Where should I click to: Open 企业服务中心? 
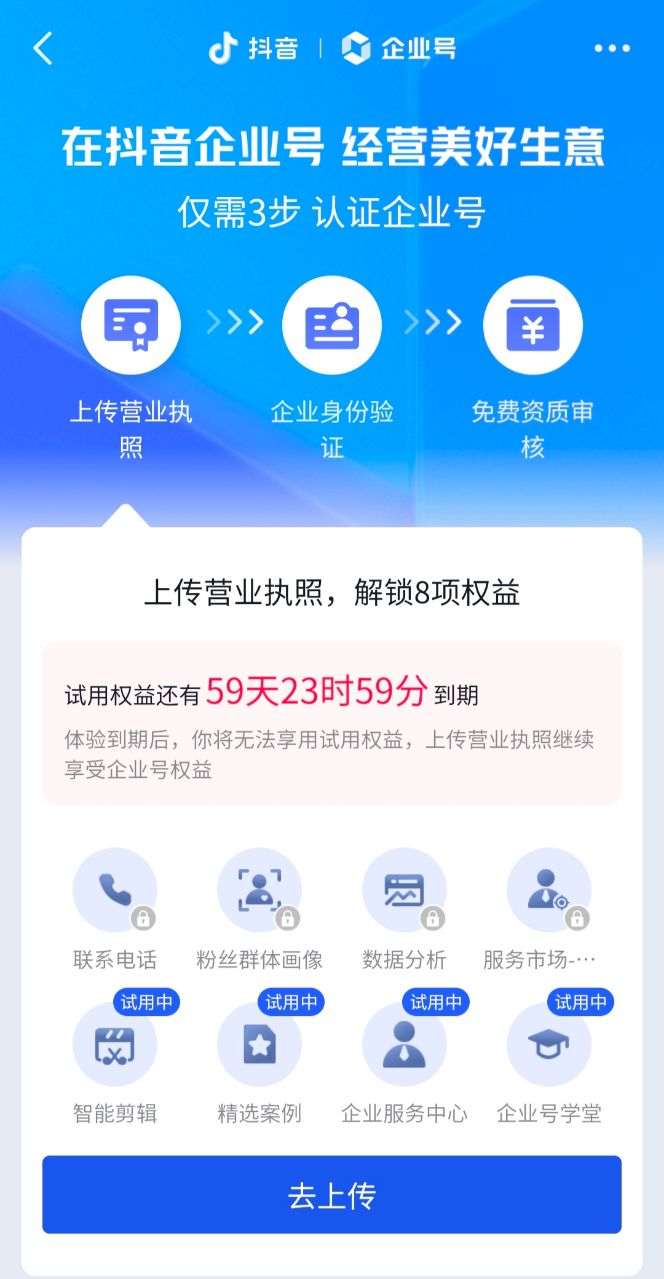click(404, 1045)
